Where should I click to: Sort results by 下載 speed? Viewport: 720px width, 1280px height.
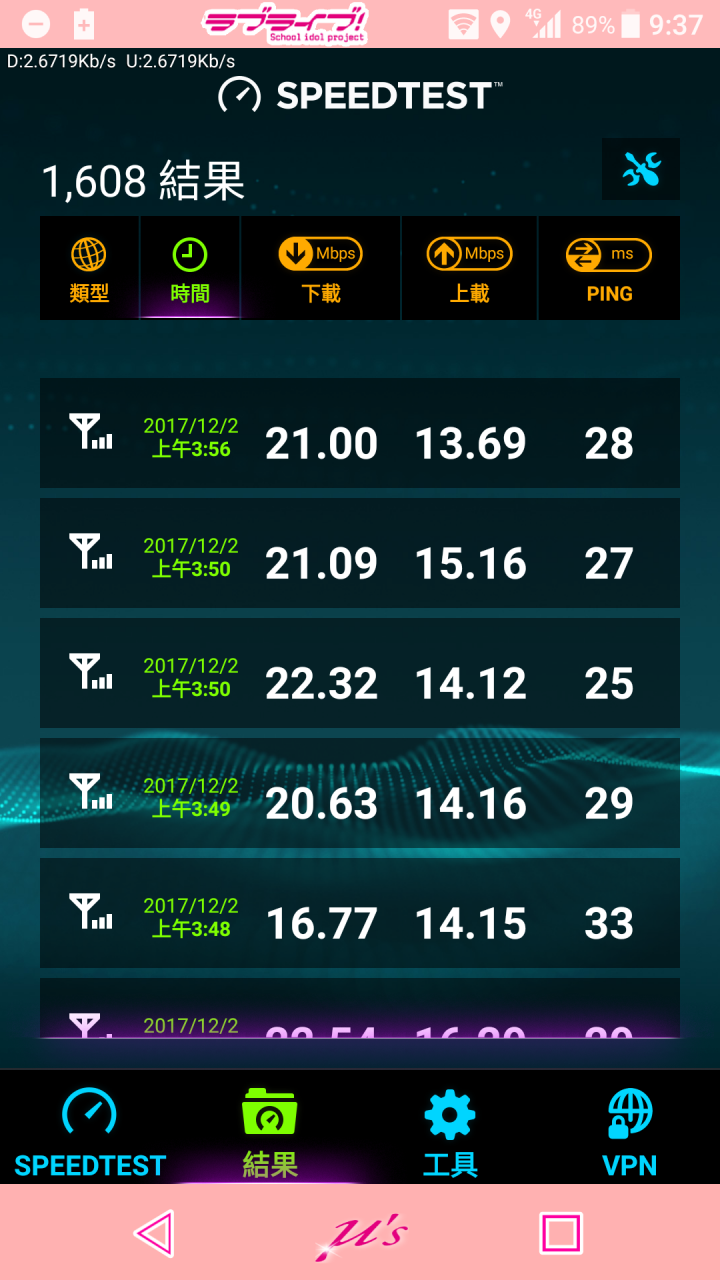click(x=320, y=268)
